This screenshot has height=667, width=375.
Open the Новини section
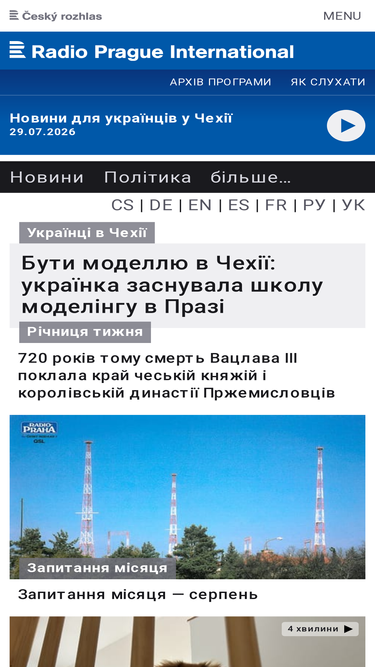point(47,177)
